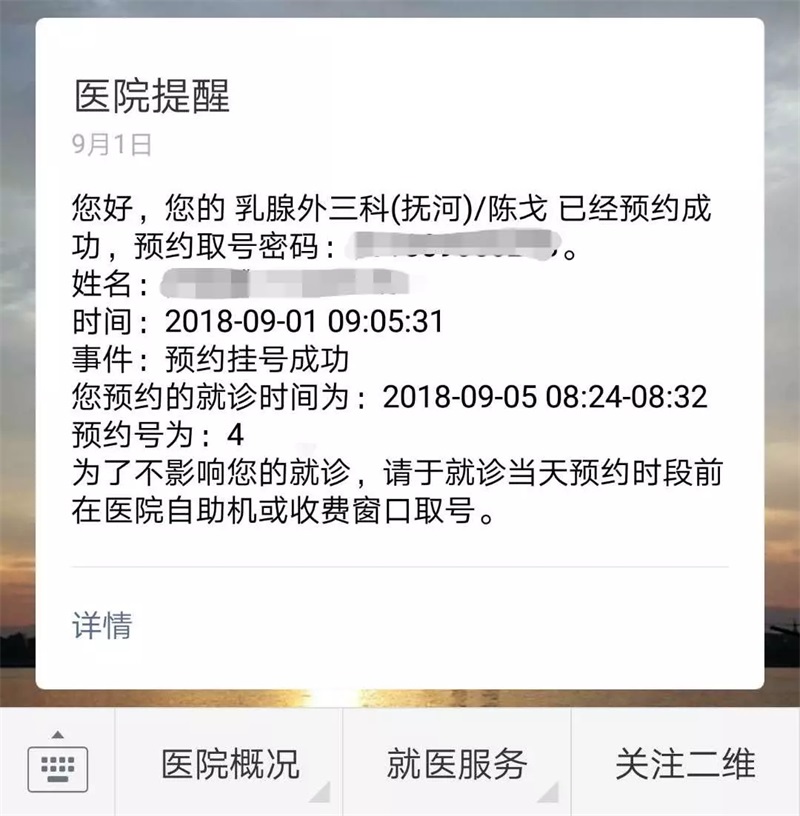Viewport: 800px width, 816px height.
Task: Open the 关注二维 menu
Action: pos(685,764)
